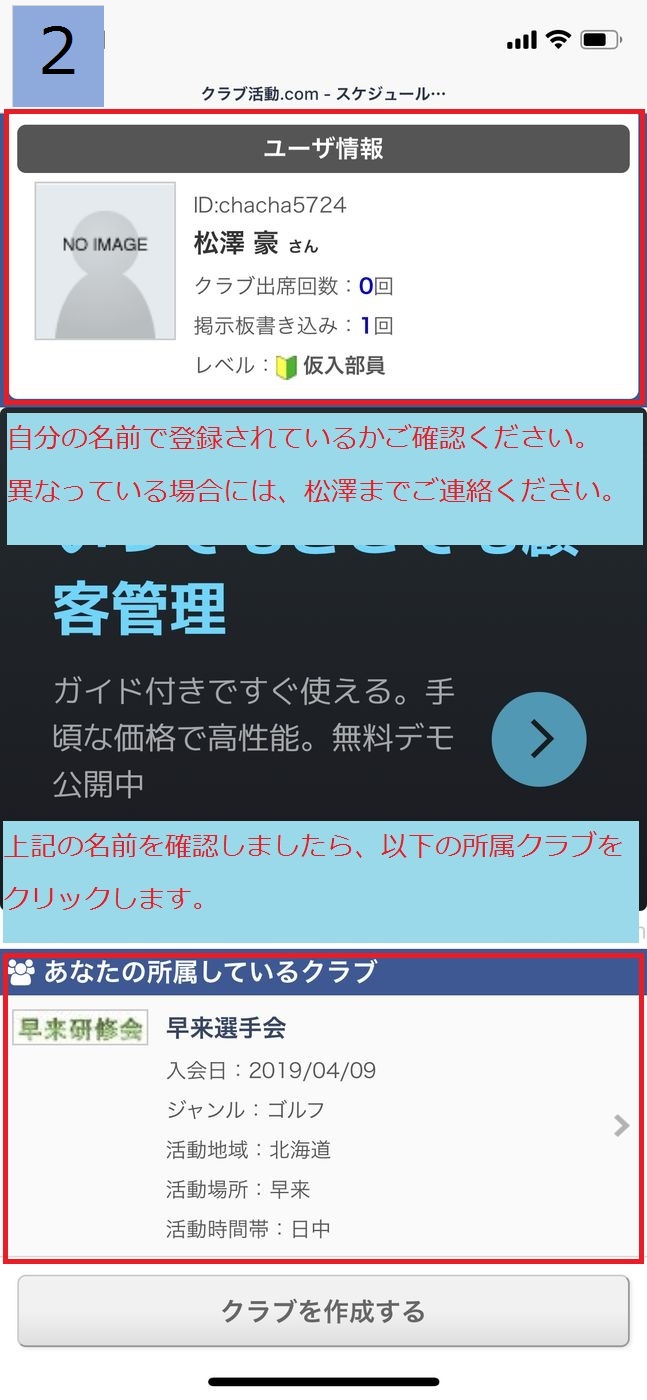The height and width of the screenshot is (1400, 647).
Task: Open the NO IMAGE profile picture
Action: point(105,261)
